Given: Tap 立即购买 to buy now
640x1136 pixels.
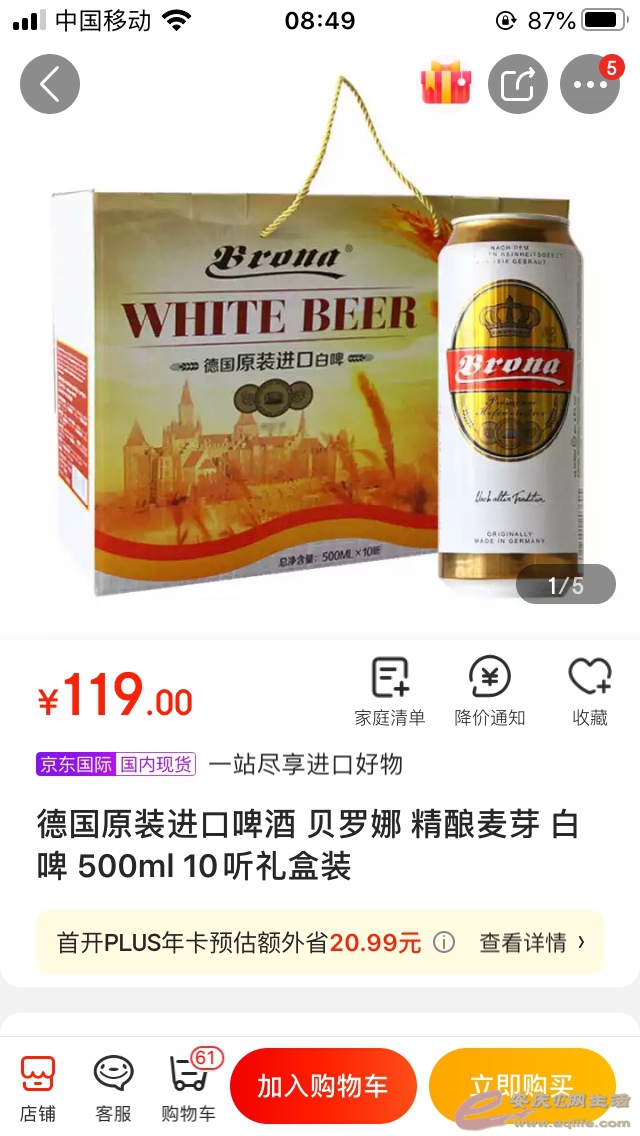Looking at the screenshot, I should click(521, 1084).
